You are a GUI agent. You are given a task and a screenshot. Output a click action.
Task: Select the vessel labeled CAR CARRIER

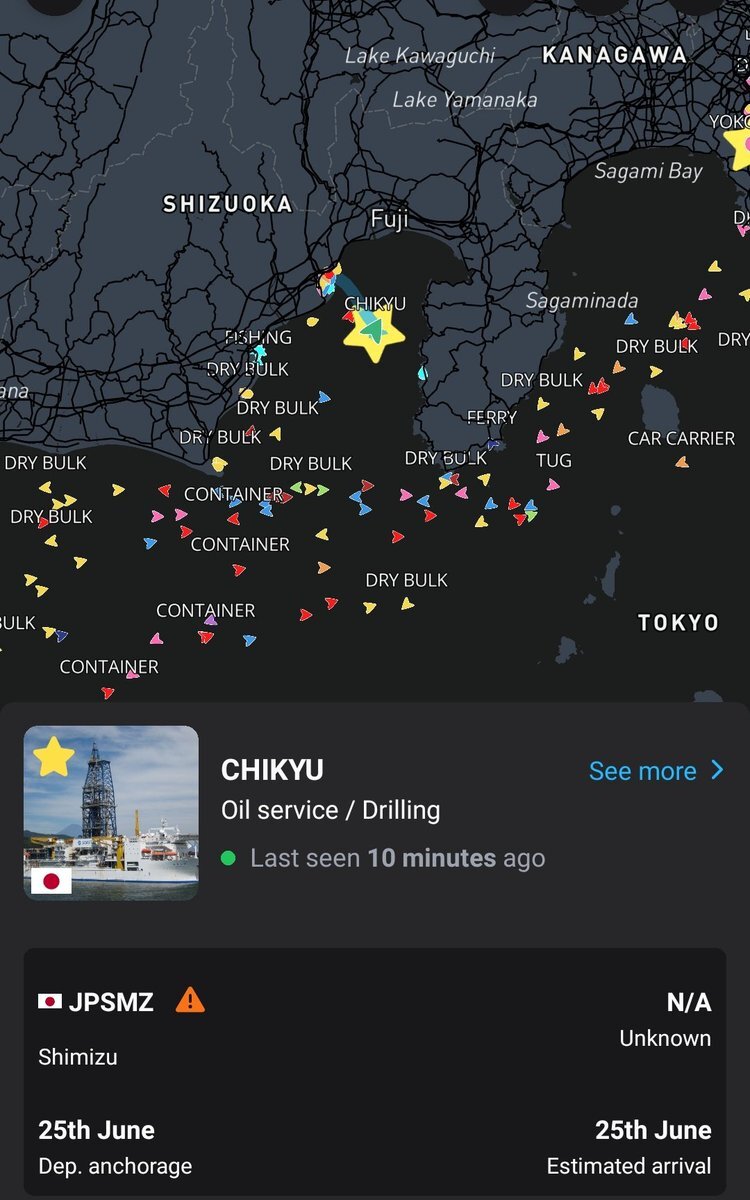682,462
